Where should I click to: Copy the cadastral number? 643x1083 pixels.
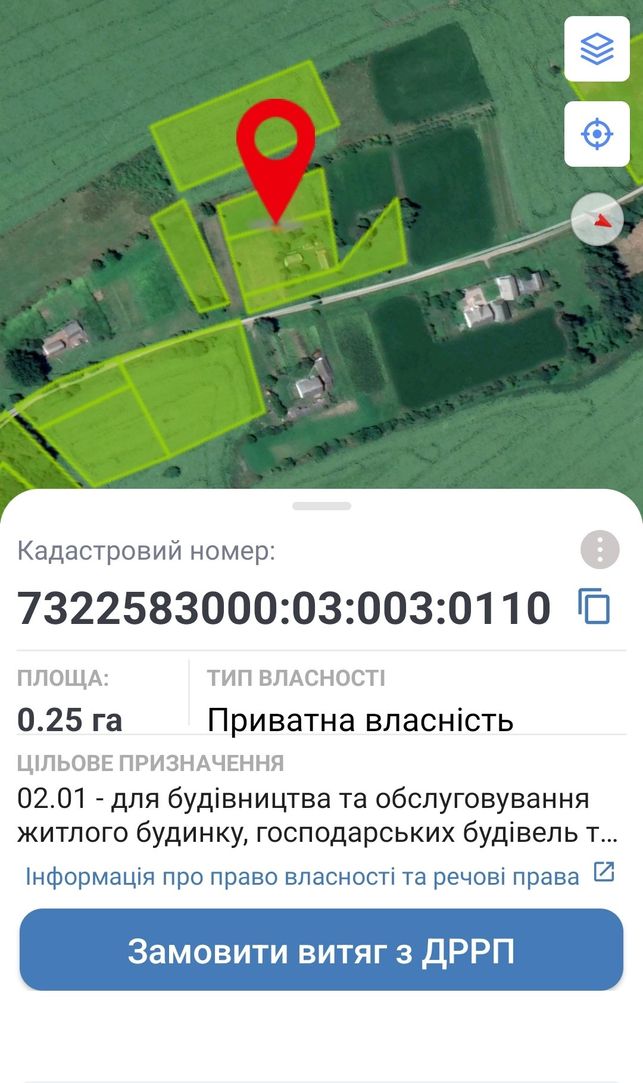click(x=594, y=607)
